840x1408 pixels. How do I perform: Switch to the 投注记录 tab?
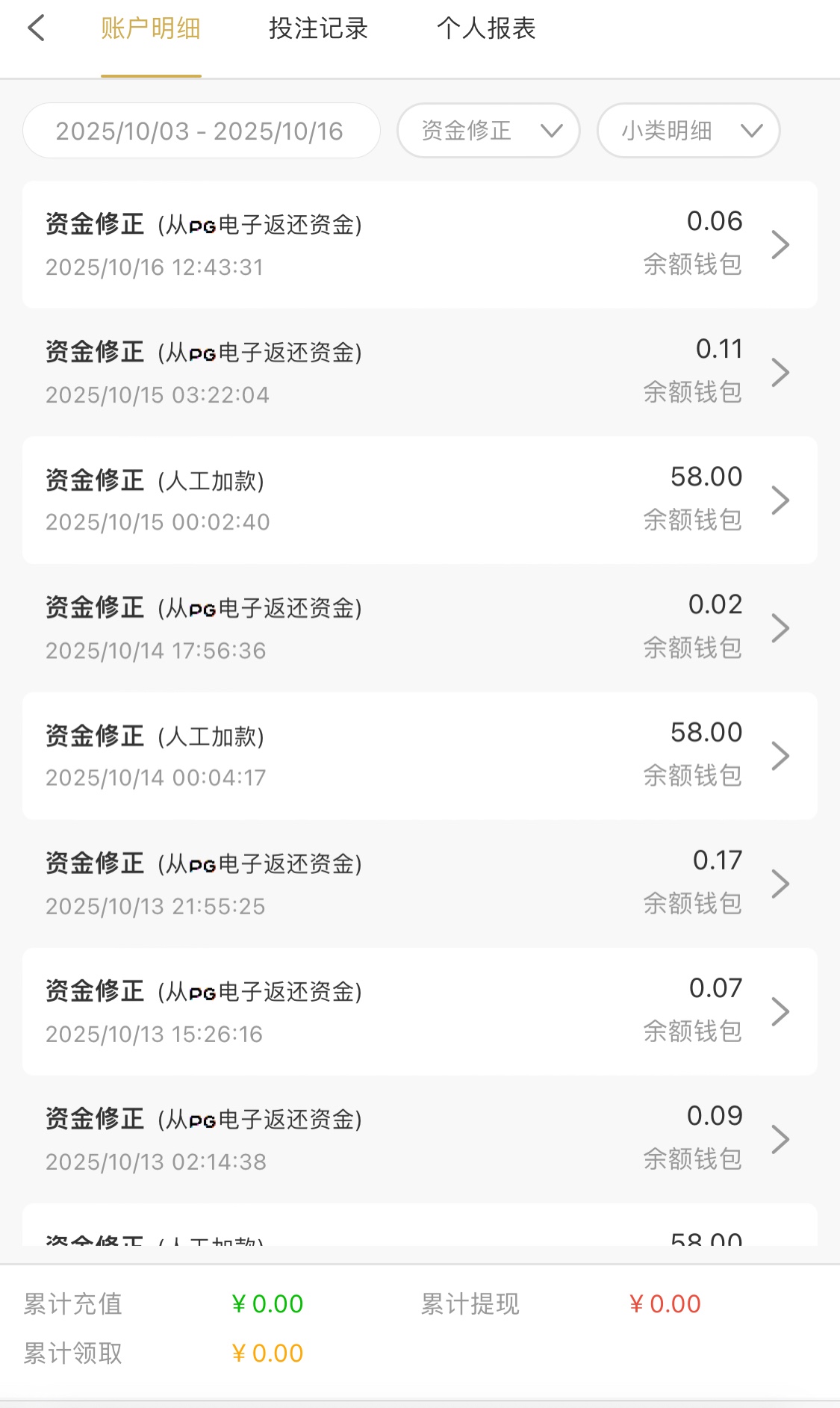(318, 29)
